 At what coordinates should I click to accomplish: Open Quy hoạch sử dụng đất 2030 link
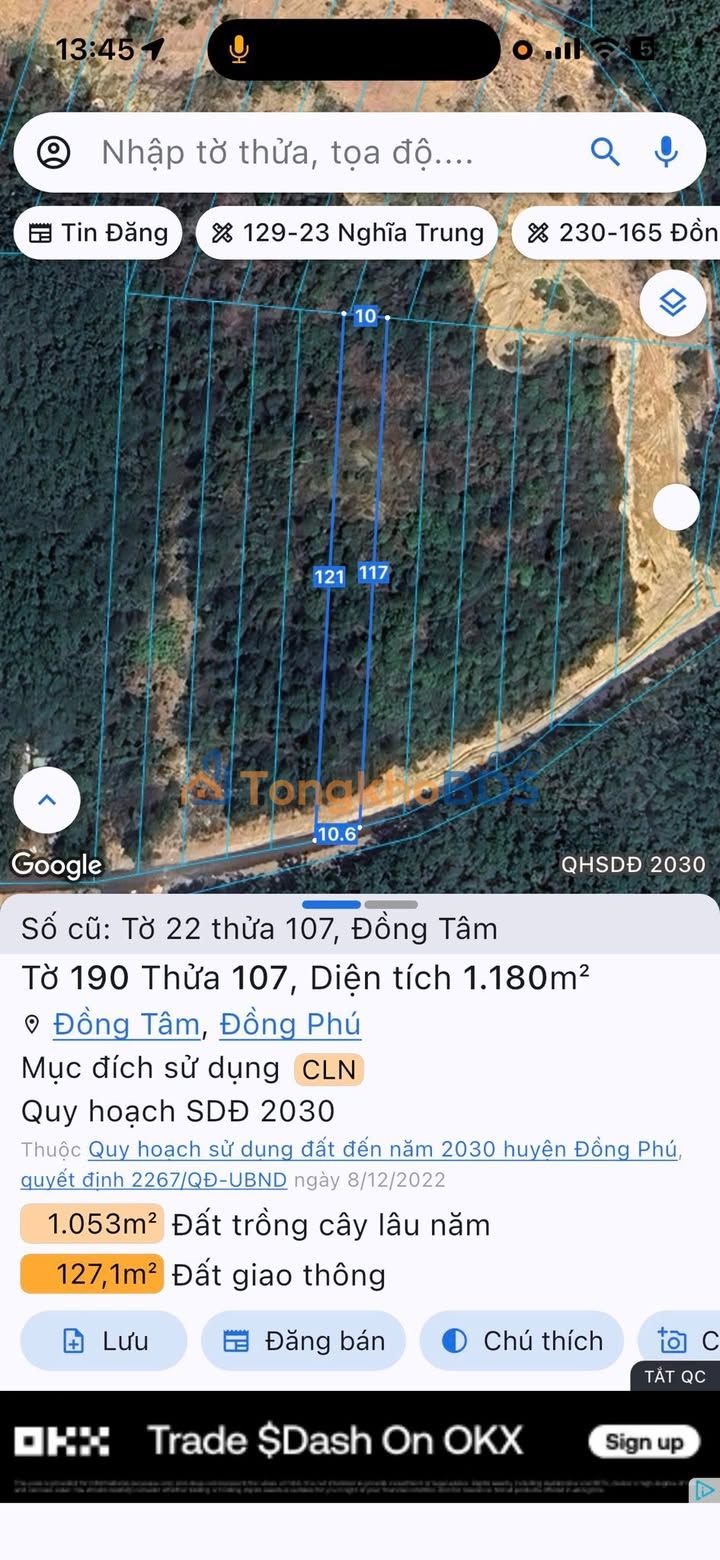[383, 1149]
